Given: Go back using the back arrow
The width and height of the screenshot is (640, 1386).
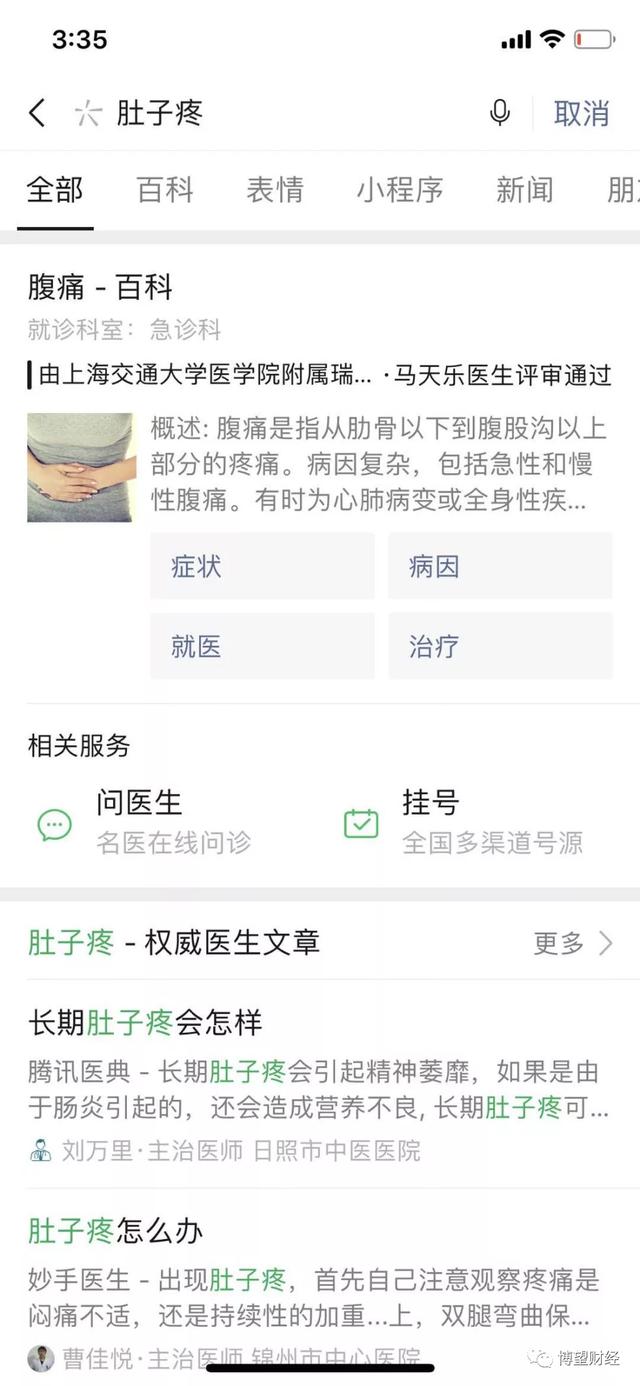Looking at the screenshot, I should (x=37, y=113).
